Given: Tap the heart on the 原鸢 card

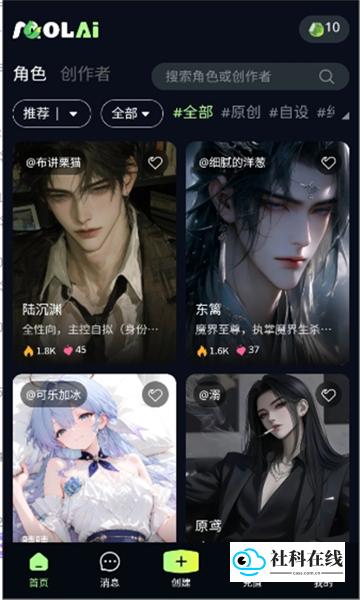Looking at the screenshot, I should coord(328,395).
